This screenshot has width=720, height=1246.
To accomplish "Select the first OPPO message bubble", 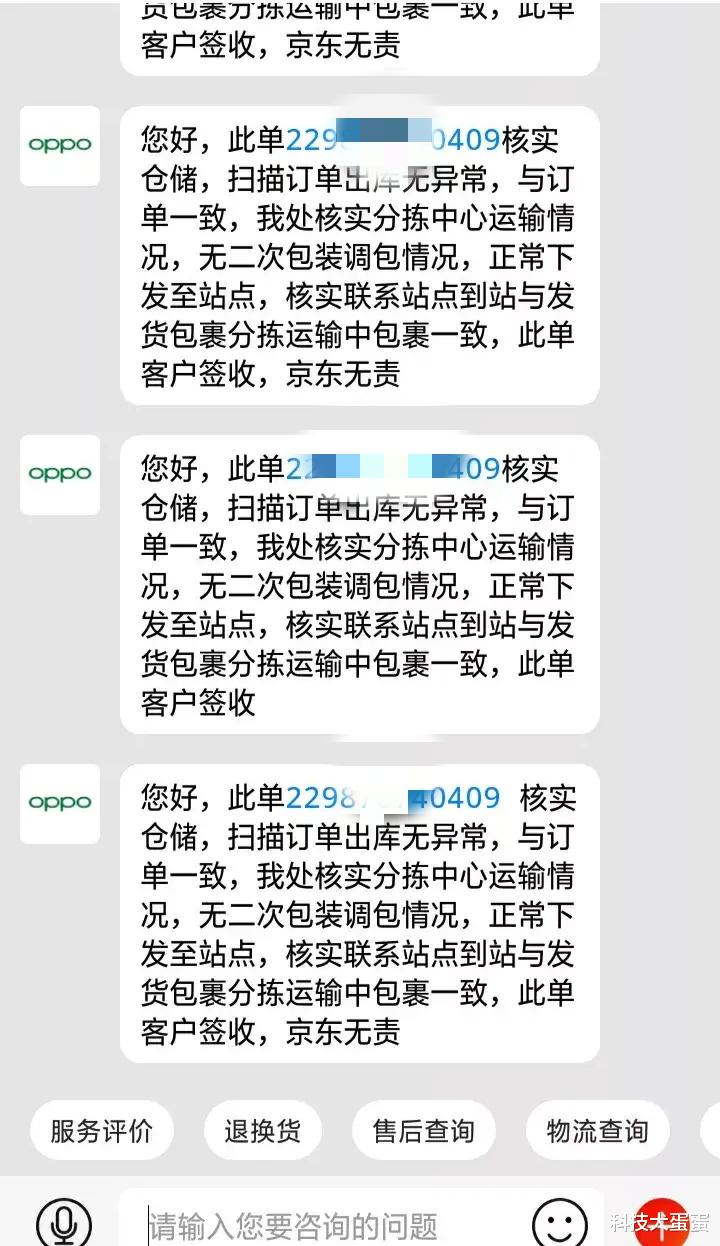I will click(358, 255).
